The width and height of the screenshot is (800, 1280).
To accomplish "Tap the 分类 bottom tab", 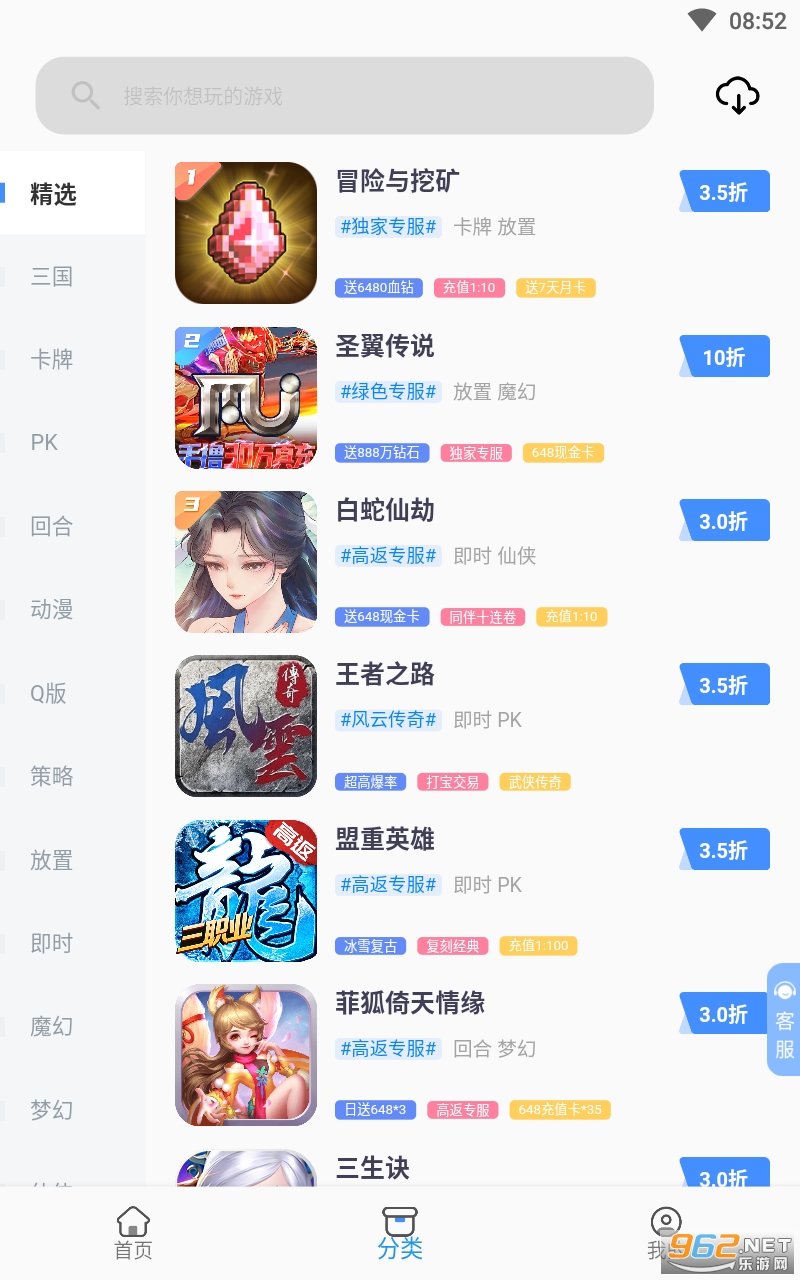I will [x=400, y=1233].
